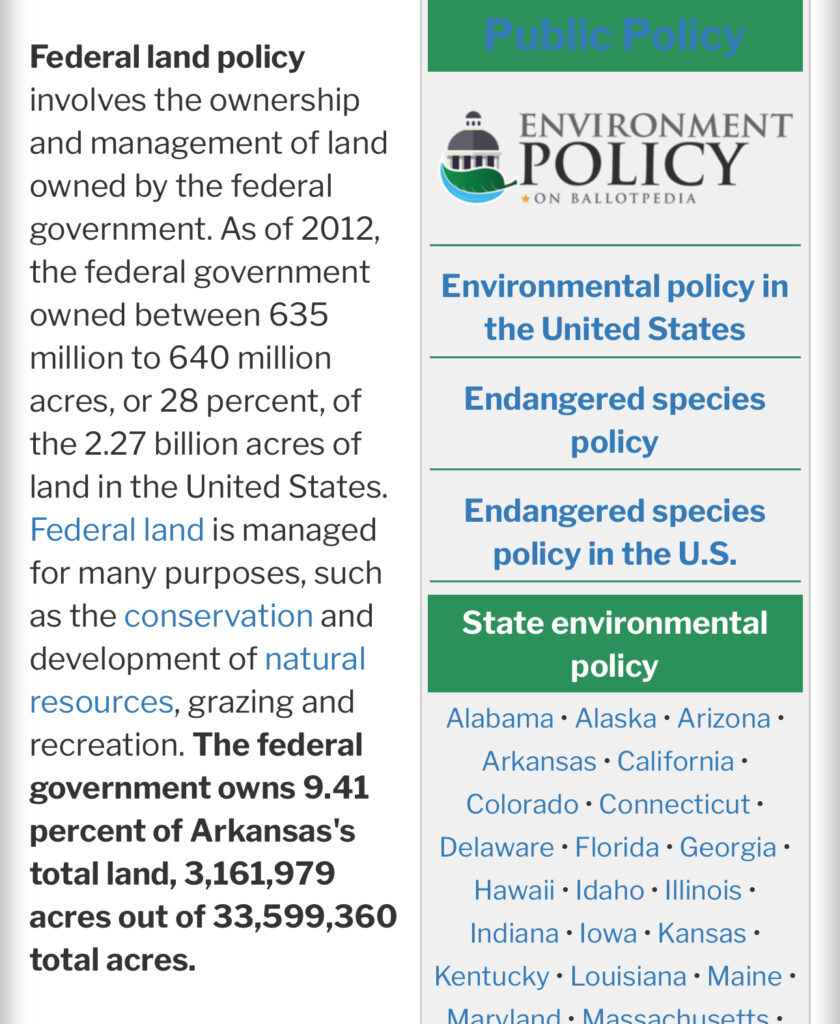The height and width of the screenshot is (1024, 840).
Task: Tap the Hawaii state link
Action: point(514,890)
